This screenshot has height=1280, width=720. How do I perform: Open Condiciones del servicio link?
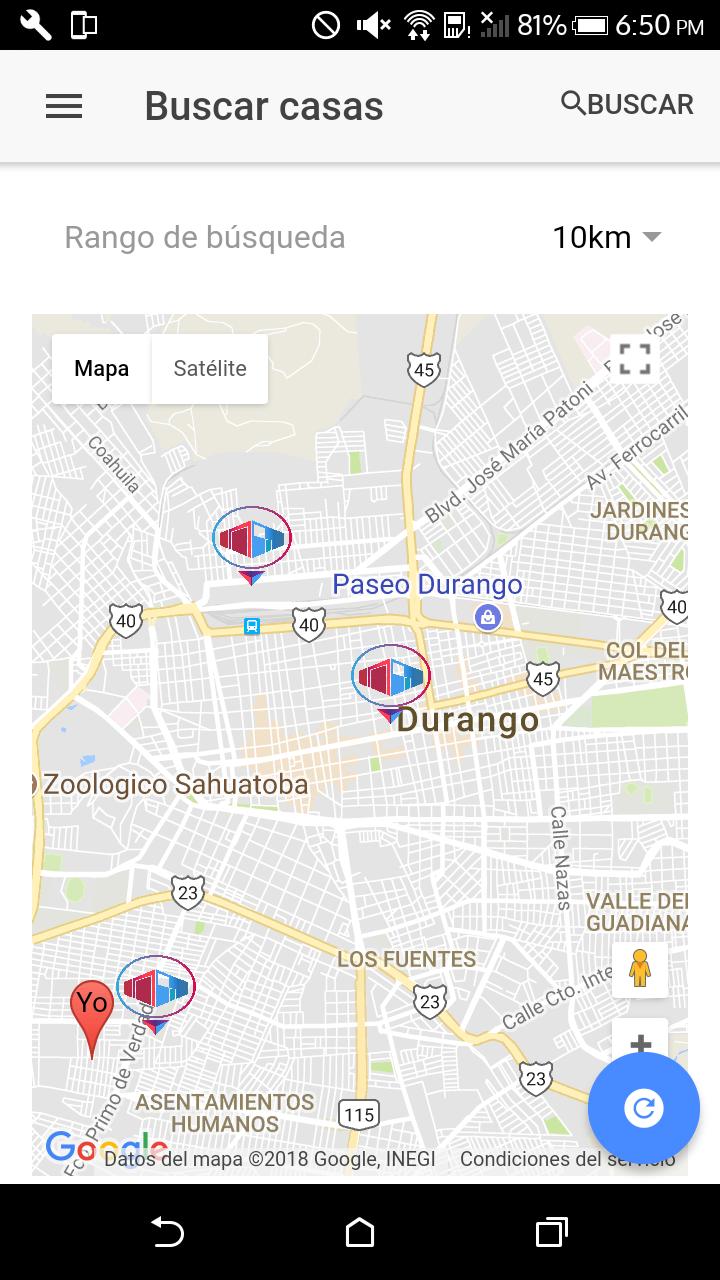pos(567,1159)
